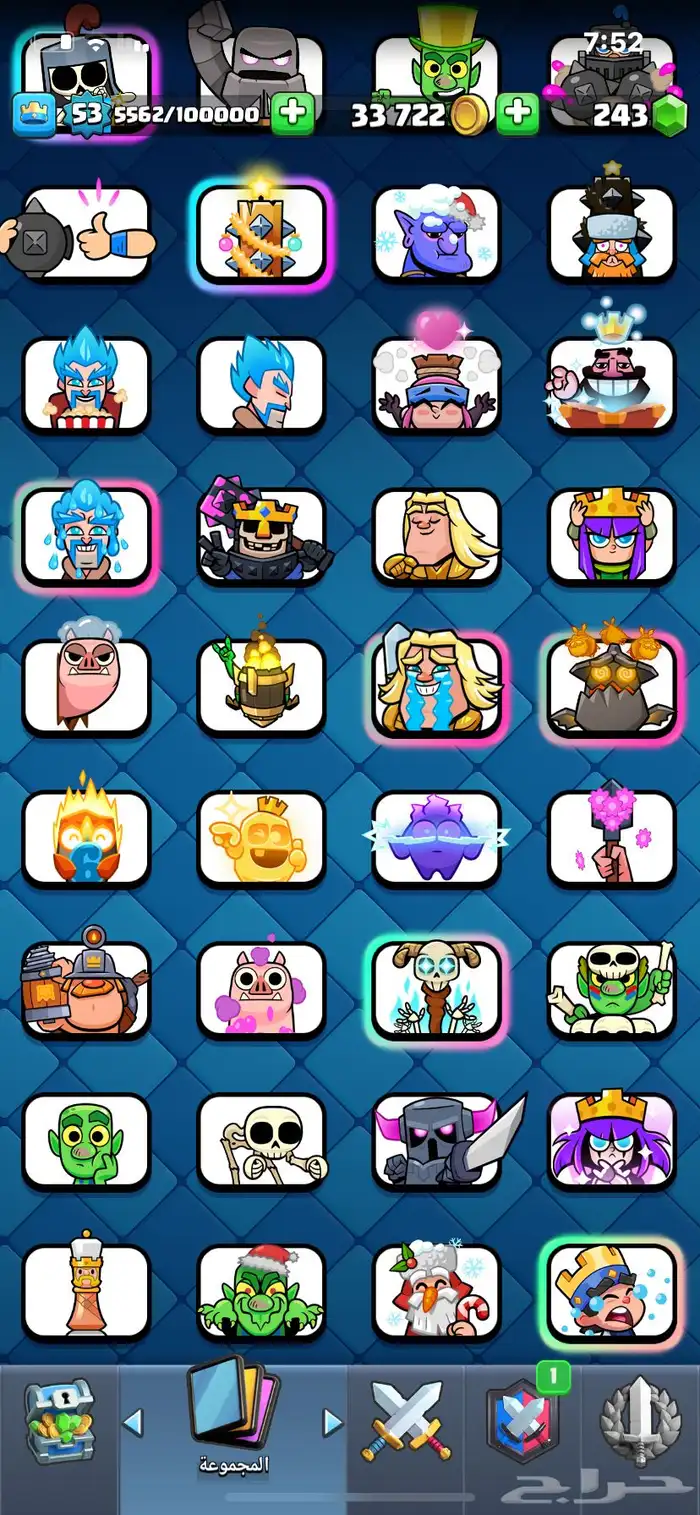Select the golden laughing king emote
The width and height of the screenshot is (700, 1515).
coord(261,838)
